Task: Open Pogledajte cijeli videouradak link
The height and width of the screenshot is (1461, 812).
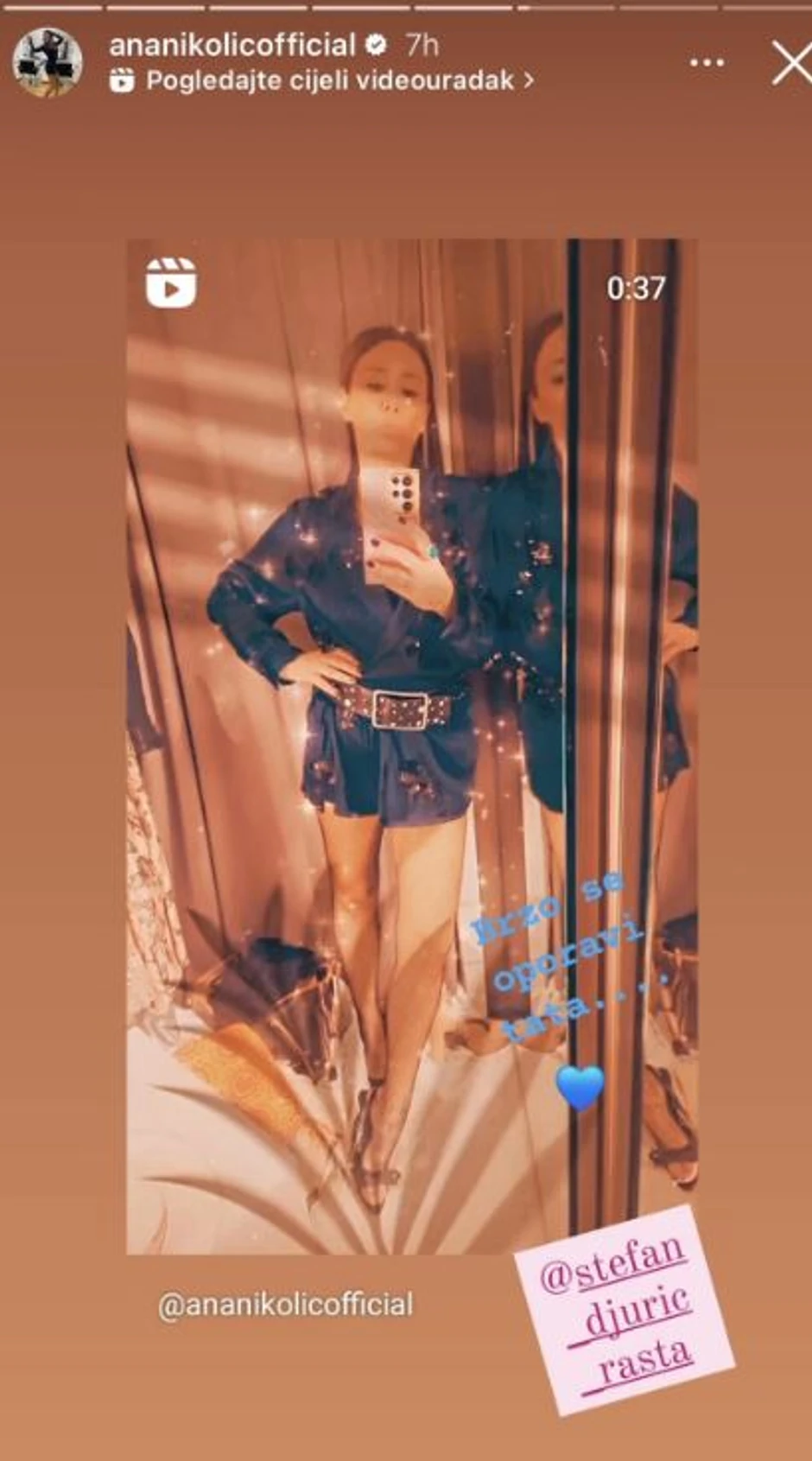Action: click(x=330, y=81)
